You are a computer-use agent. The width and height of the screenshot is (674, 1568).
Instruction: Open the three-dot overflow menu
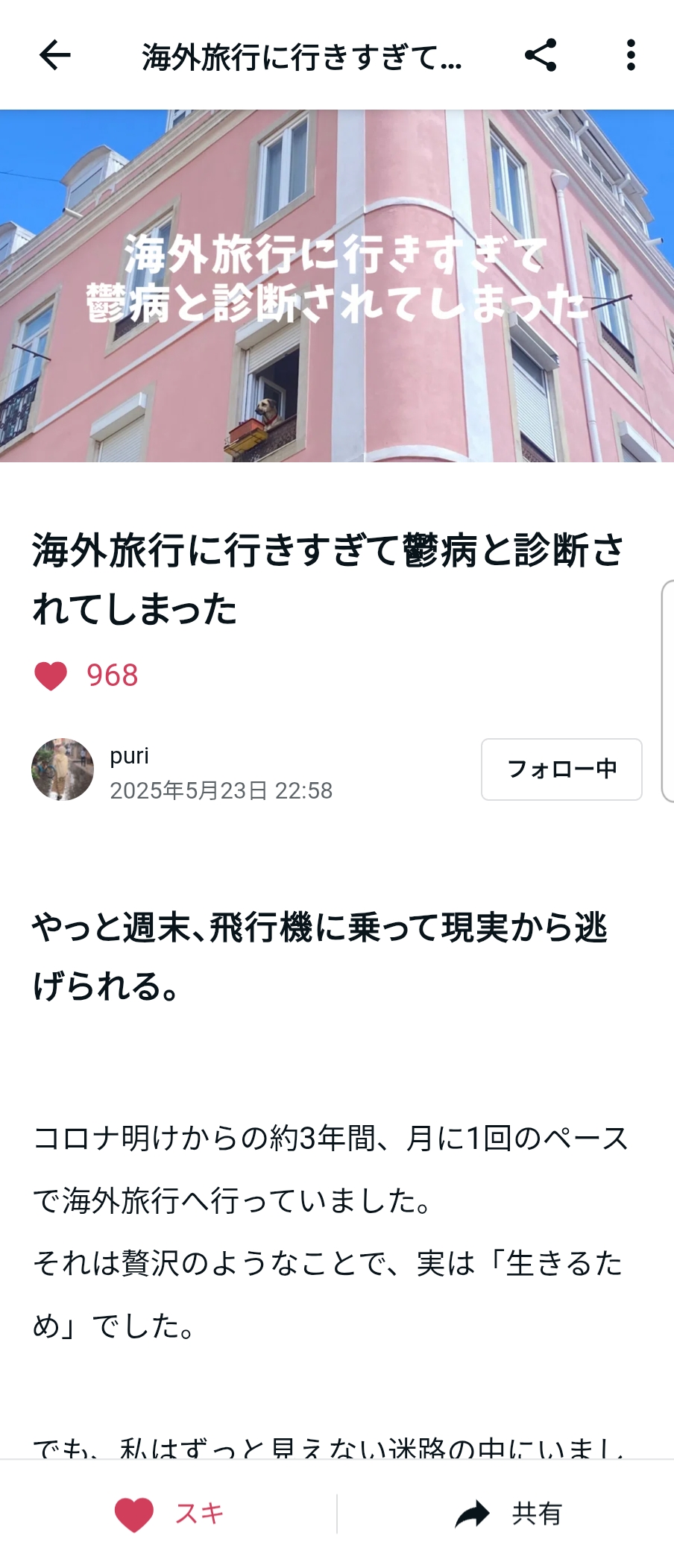coord(631,55)
